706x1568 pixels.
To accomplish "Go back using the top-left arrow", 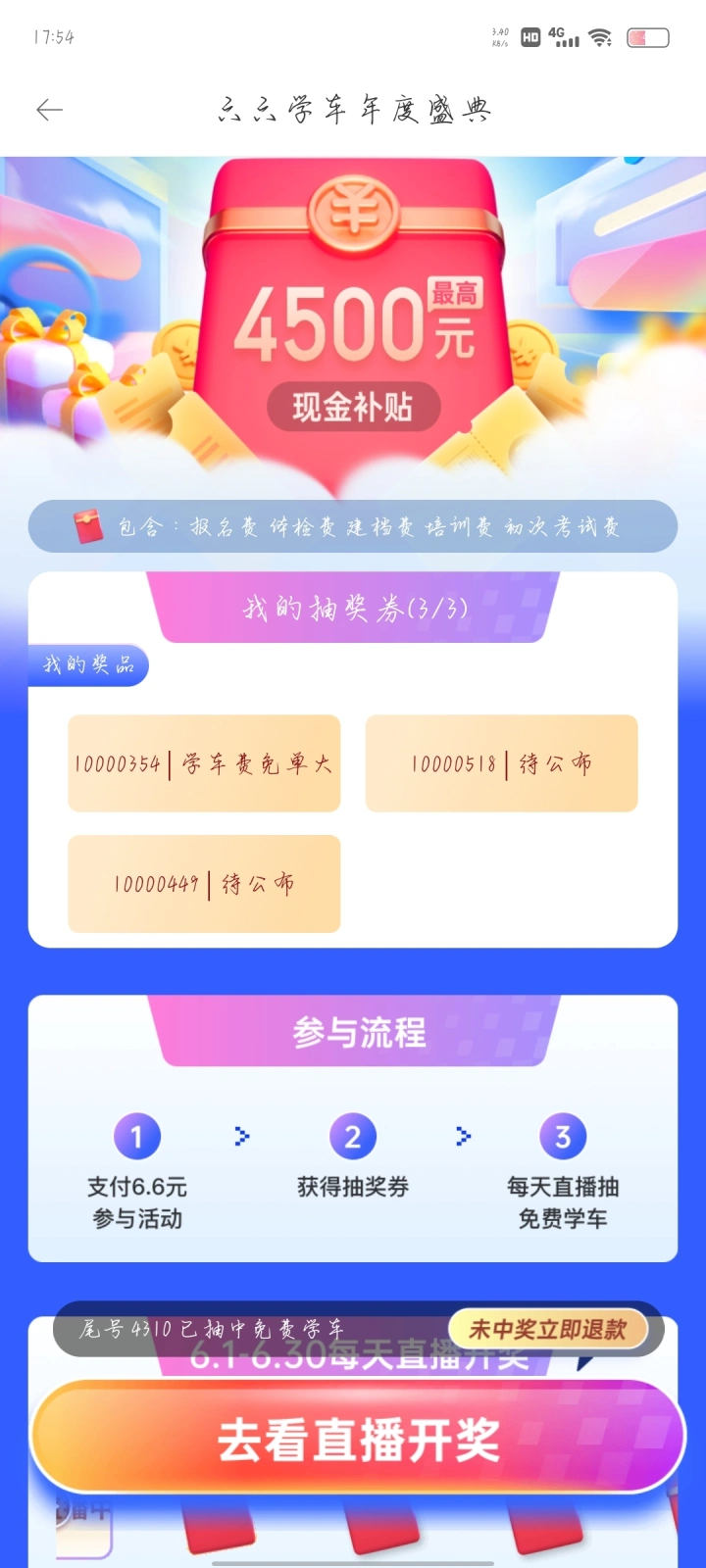I will pyautogui.click(x=49, y=110).
